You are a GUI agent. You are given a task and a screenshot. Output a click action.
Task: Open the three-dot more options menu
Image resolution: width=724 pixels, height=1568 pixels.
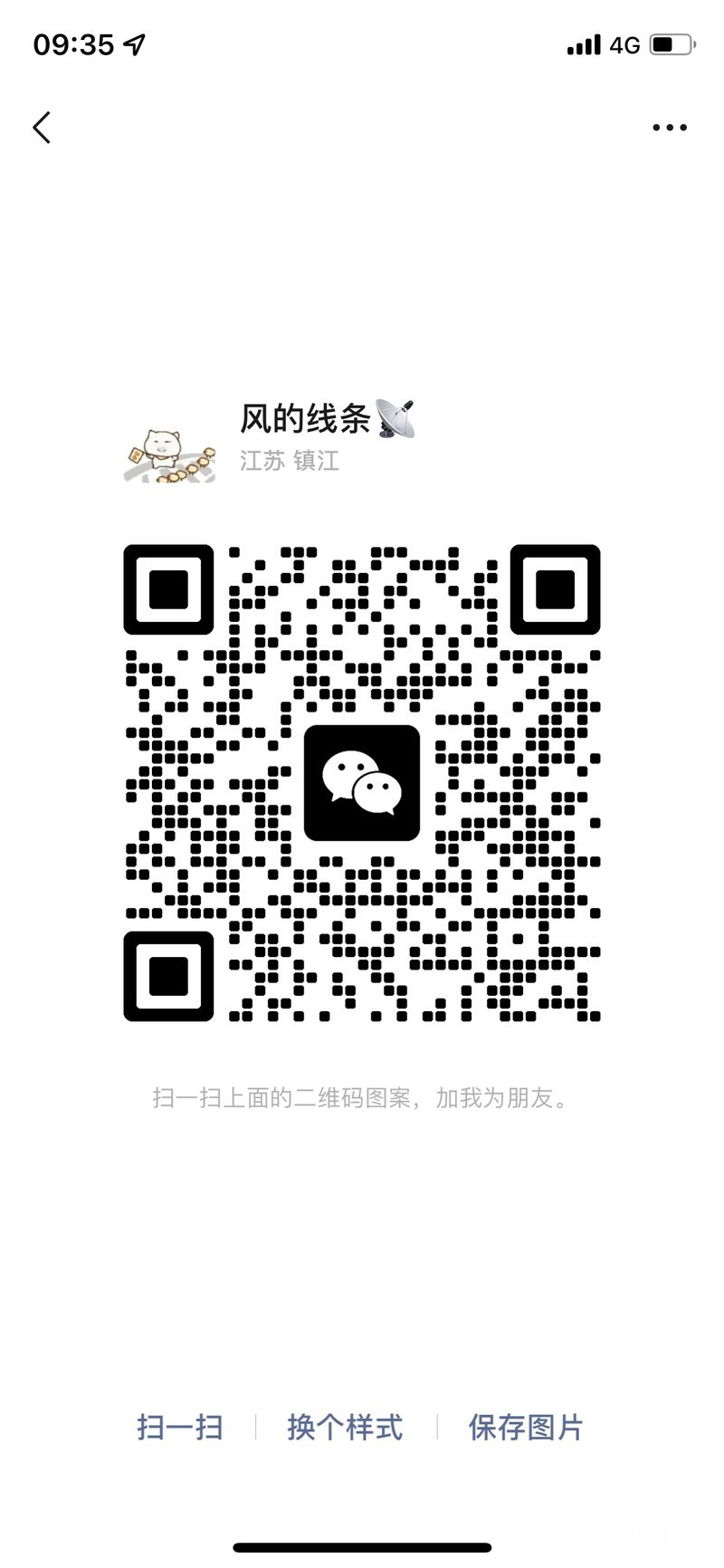670,128
